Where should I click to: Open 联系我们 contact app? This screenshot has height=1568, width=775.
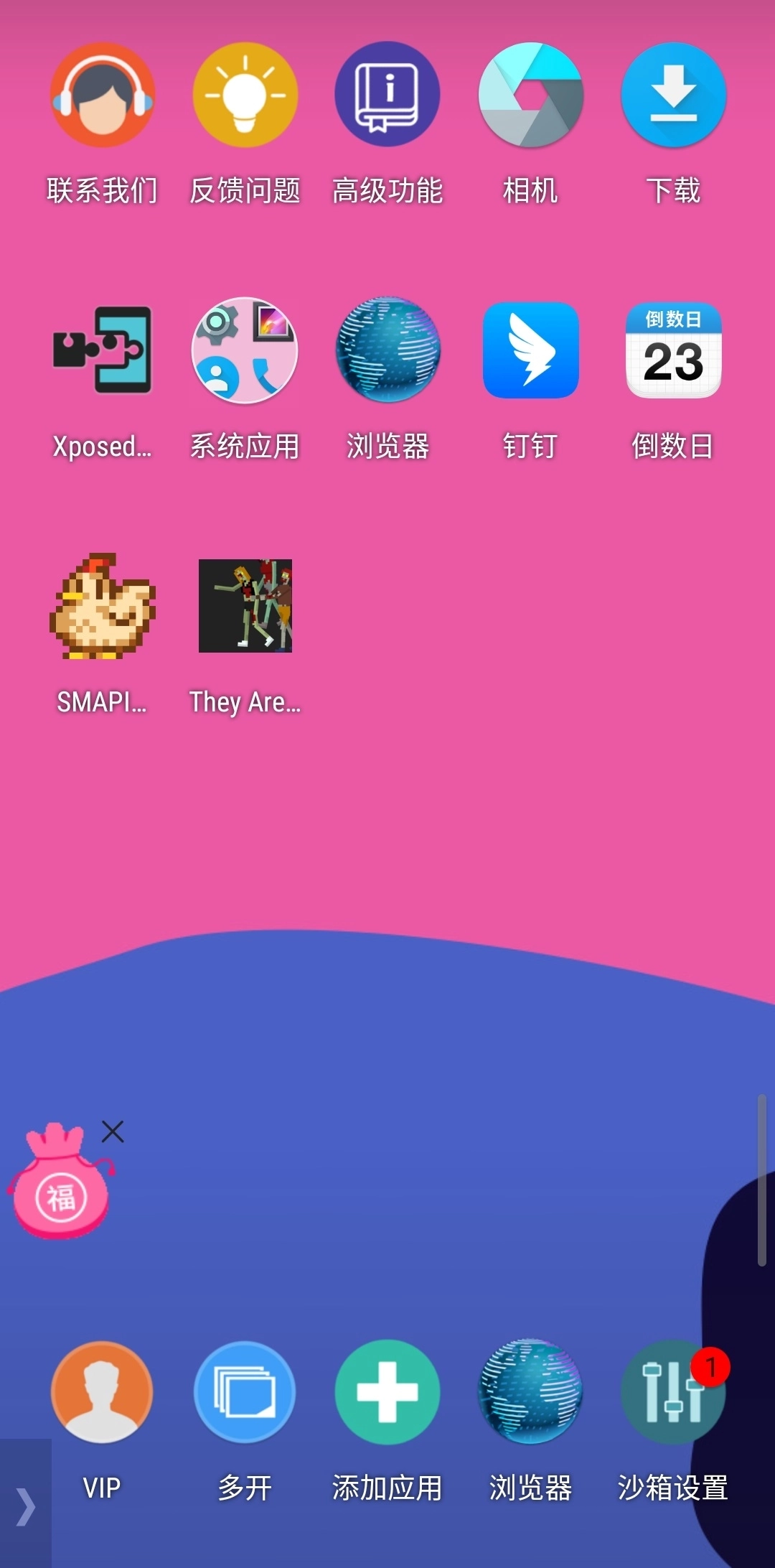(x=102, y=95)
